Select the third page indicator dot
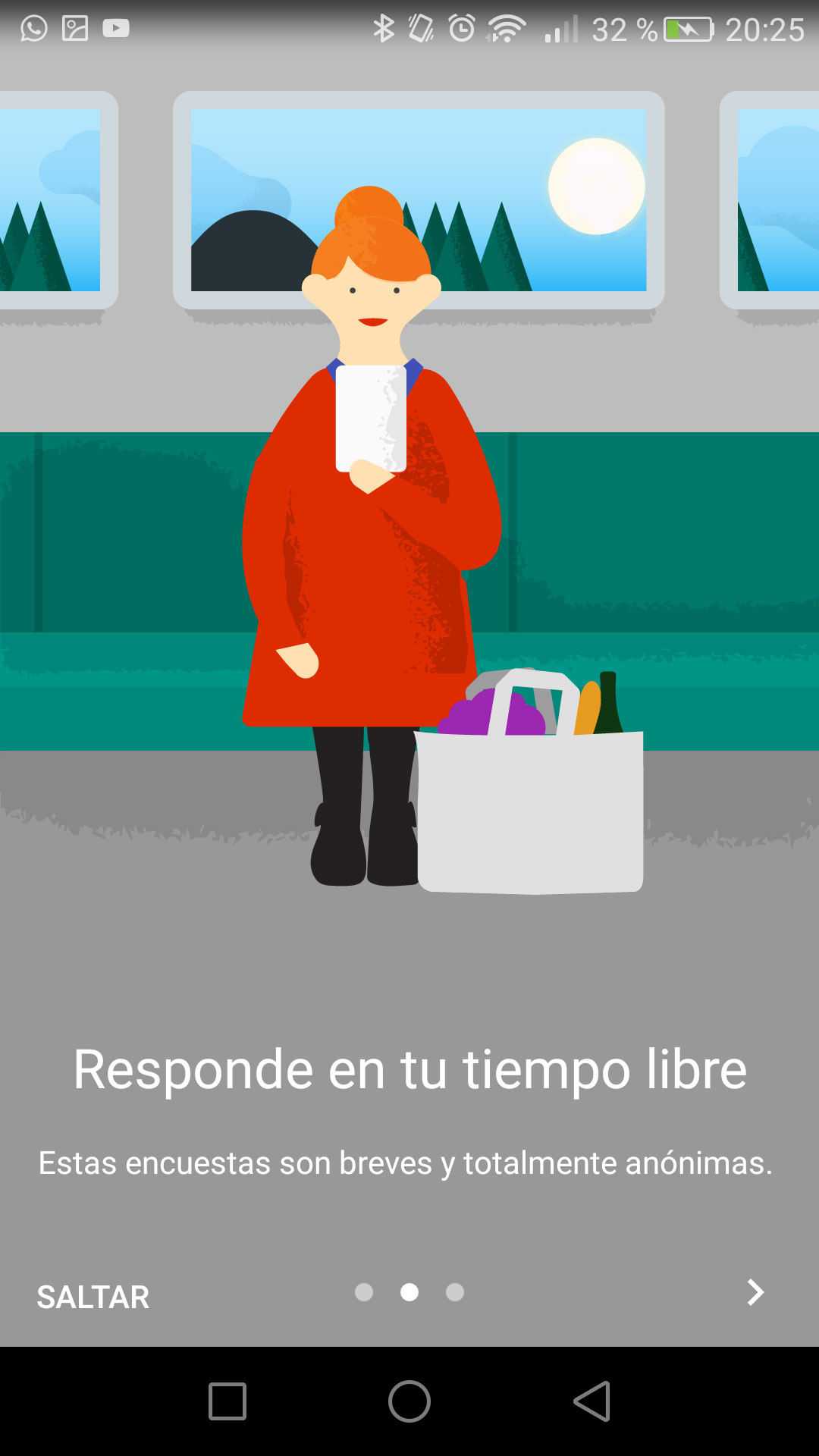The width and height of the screenshot is (819, 1456). point(455,1292)
